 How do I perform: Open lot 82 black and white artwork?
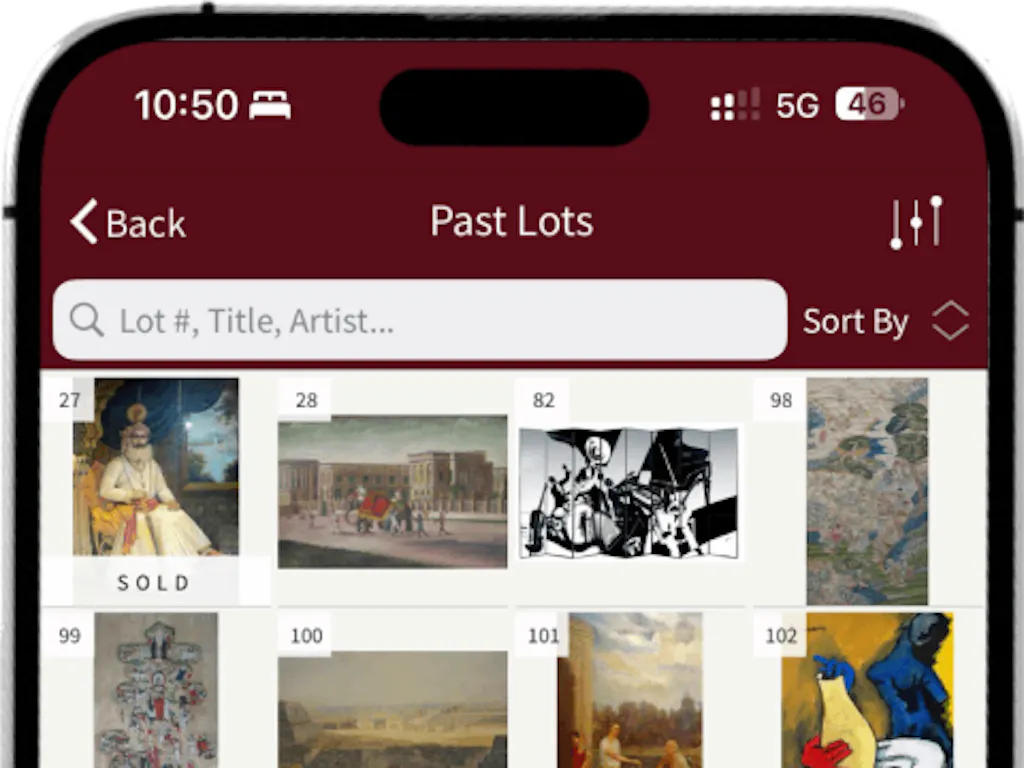tap(630, 492)
